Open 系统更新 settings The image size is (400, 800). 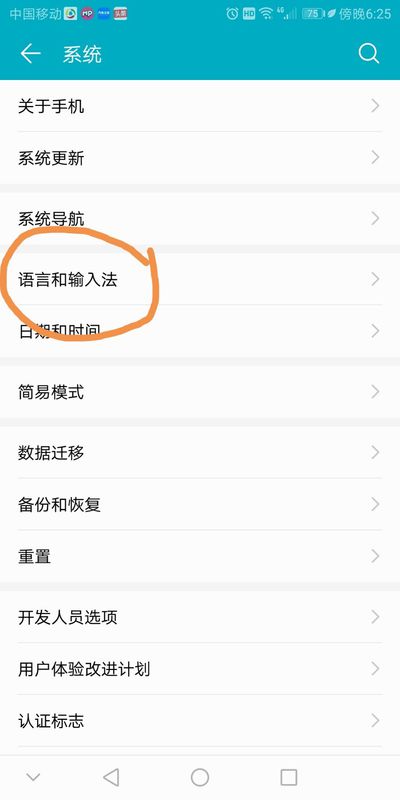pos(200,158)
